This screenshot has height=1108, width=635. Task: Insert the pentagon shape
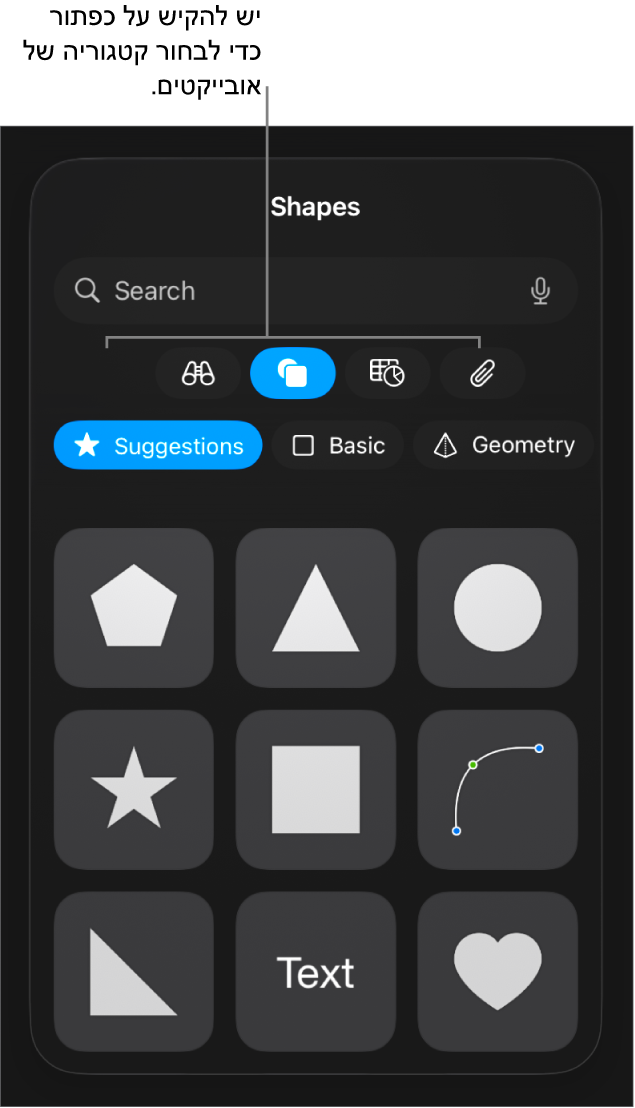[134, 607]
